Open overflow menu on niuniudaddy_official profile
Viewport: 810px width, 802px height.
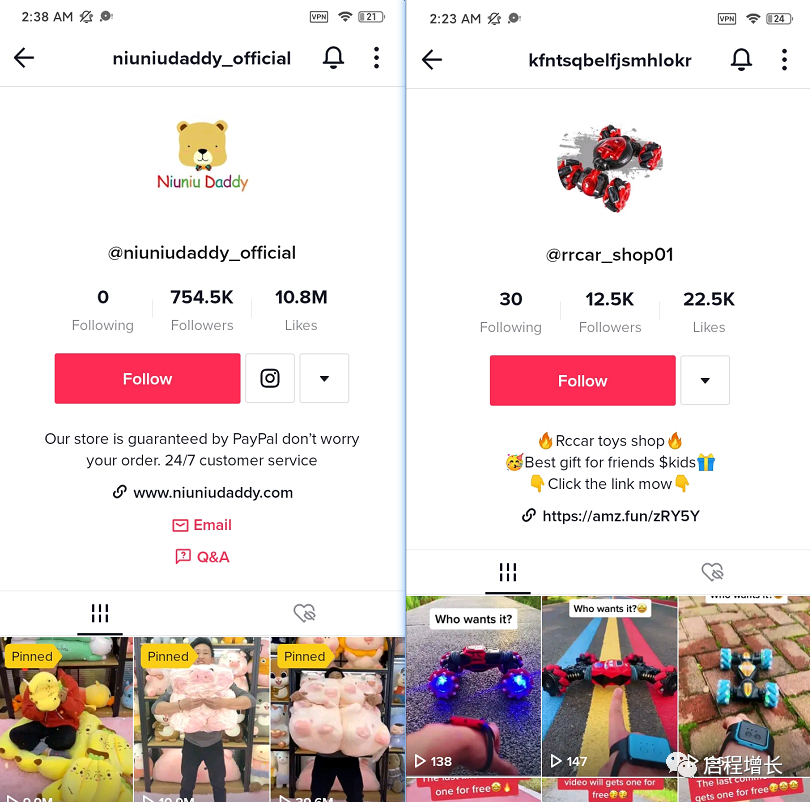click(x=376, y=58)
